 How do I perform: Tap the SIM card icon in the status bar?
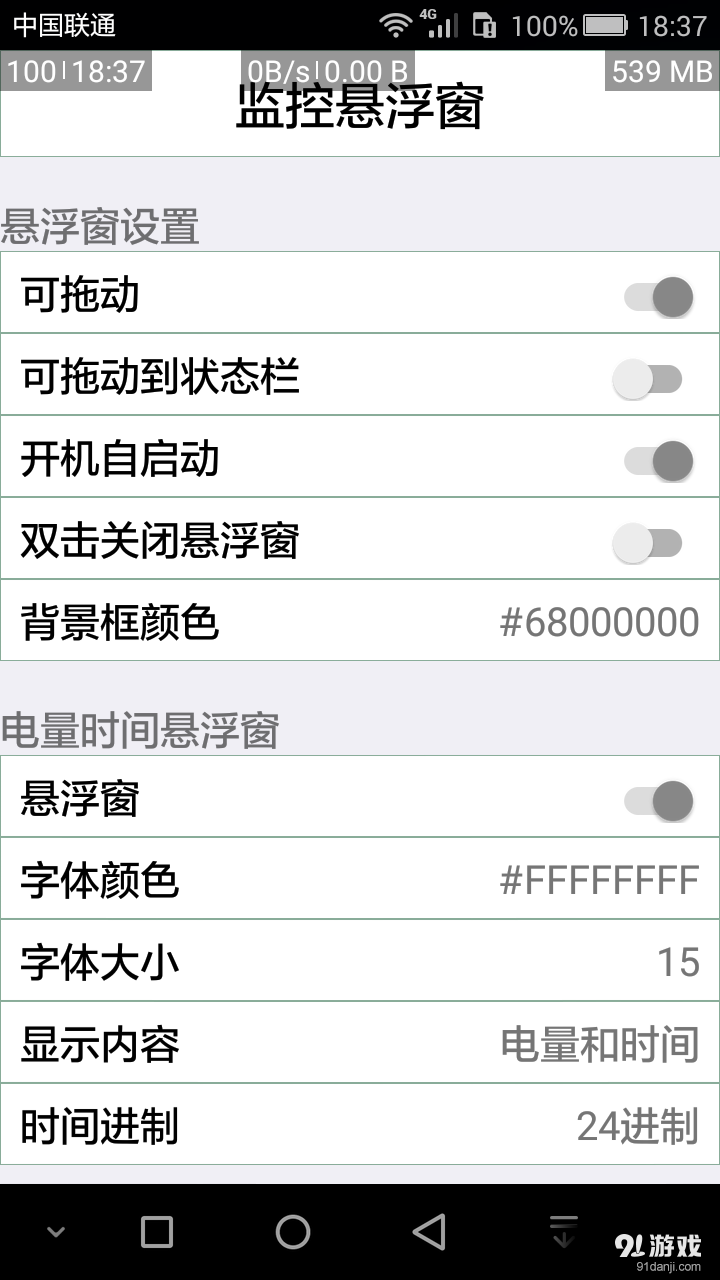[x=486, y=26]
